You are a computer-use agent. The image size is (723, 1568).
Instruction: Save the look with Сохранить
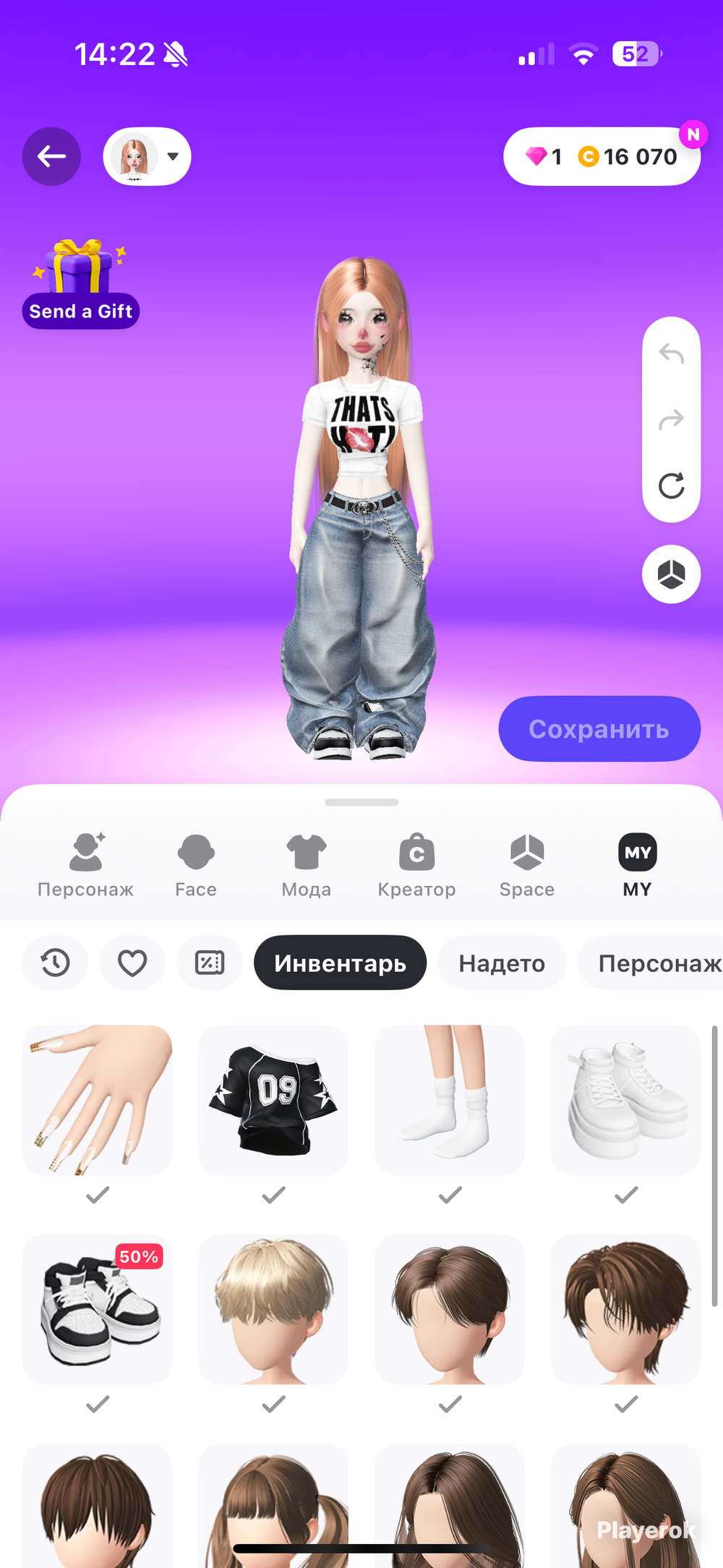(x=599, y=729)
